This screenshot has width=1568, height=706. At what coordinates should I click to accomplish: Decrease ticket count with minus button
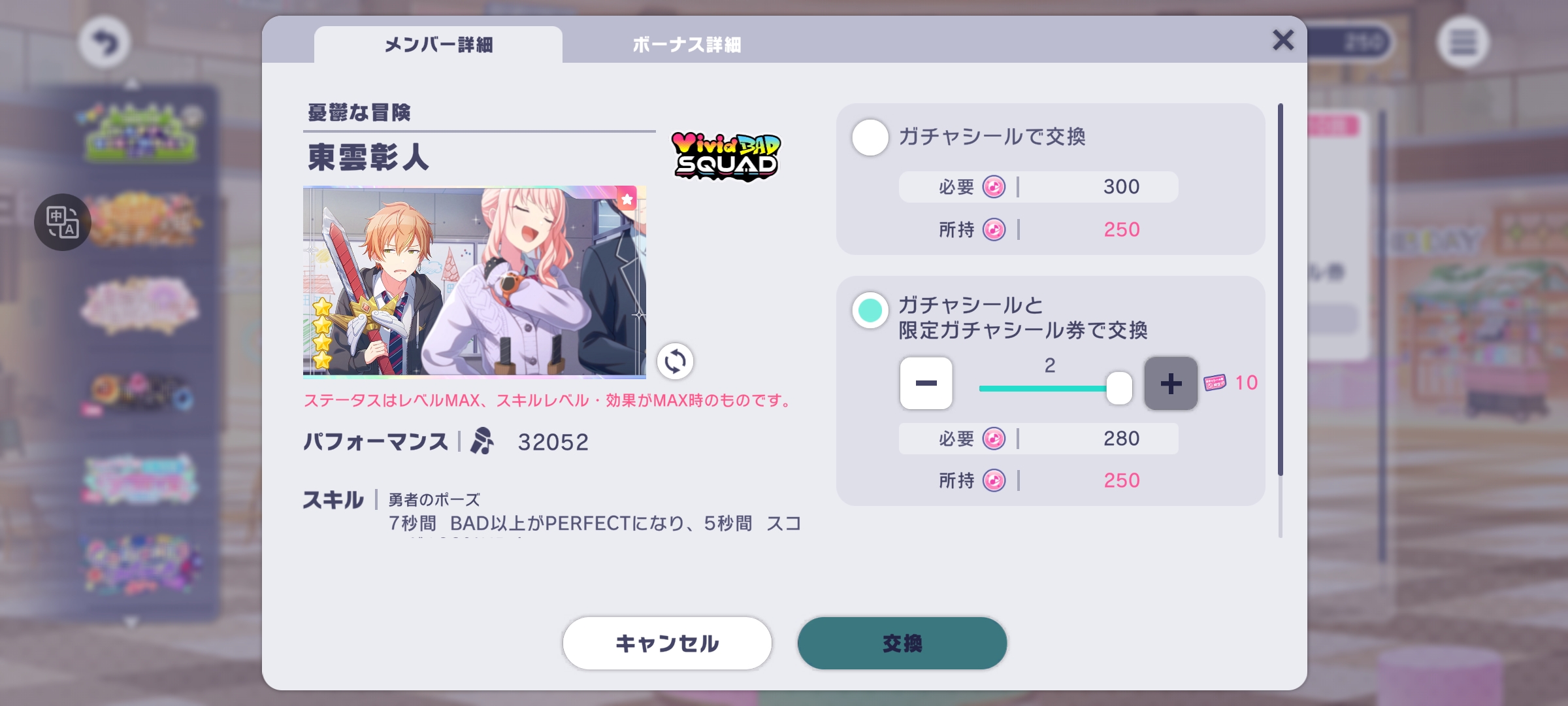(x=926, y=383)
